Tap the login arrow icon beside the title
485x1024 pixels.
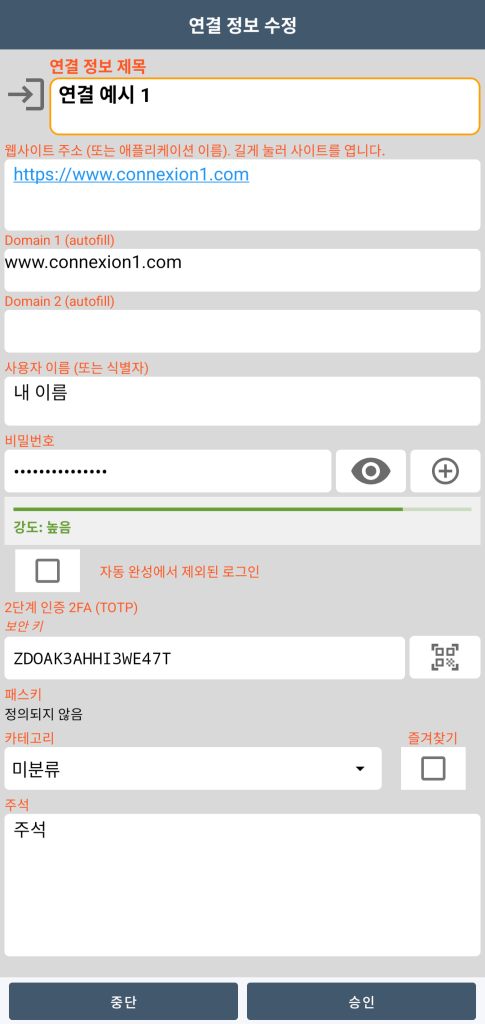pyautogui.click(x=25, y=95)
